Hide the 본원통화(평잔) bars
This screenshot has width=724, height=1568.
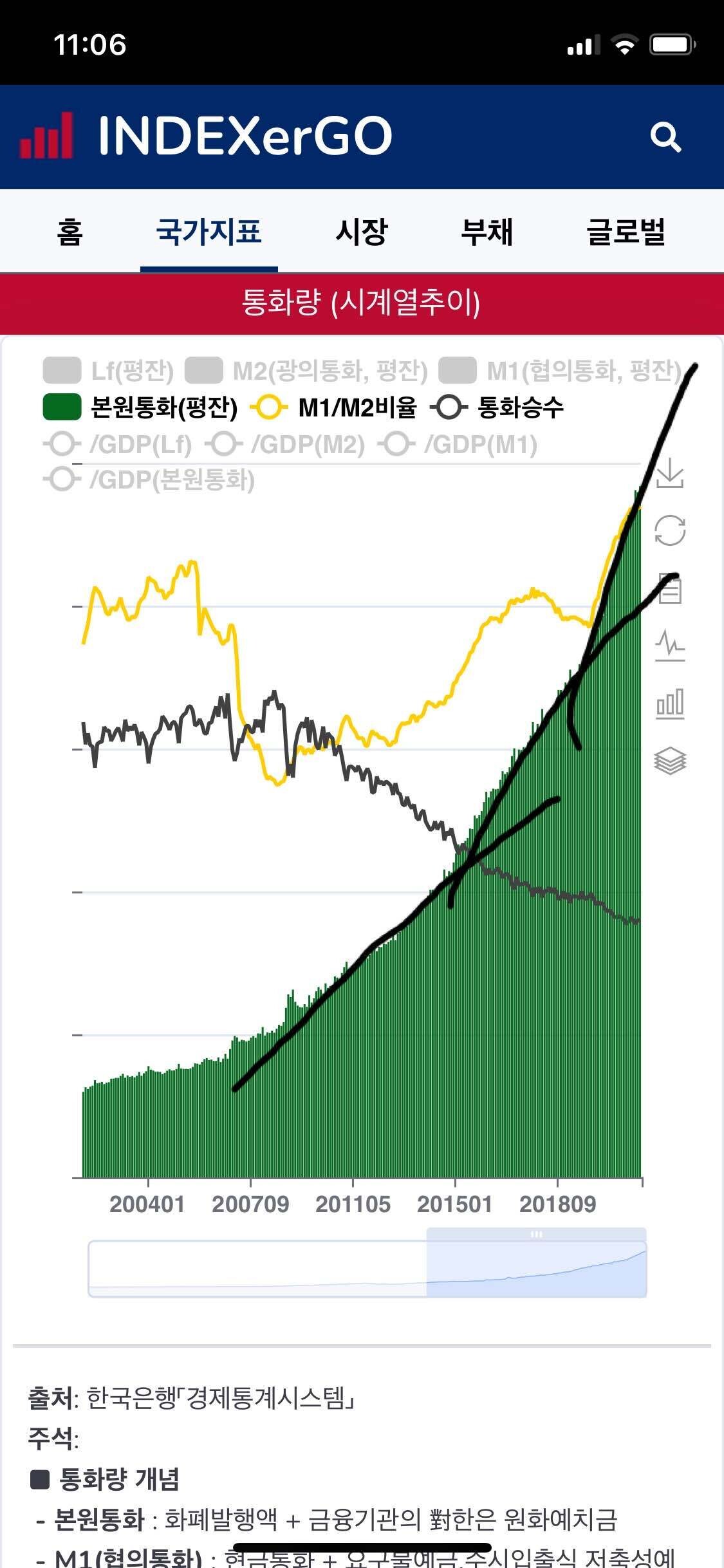140,407
